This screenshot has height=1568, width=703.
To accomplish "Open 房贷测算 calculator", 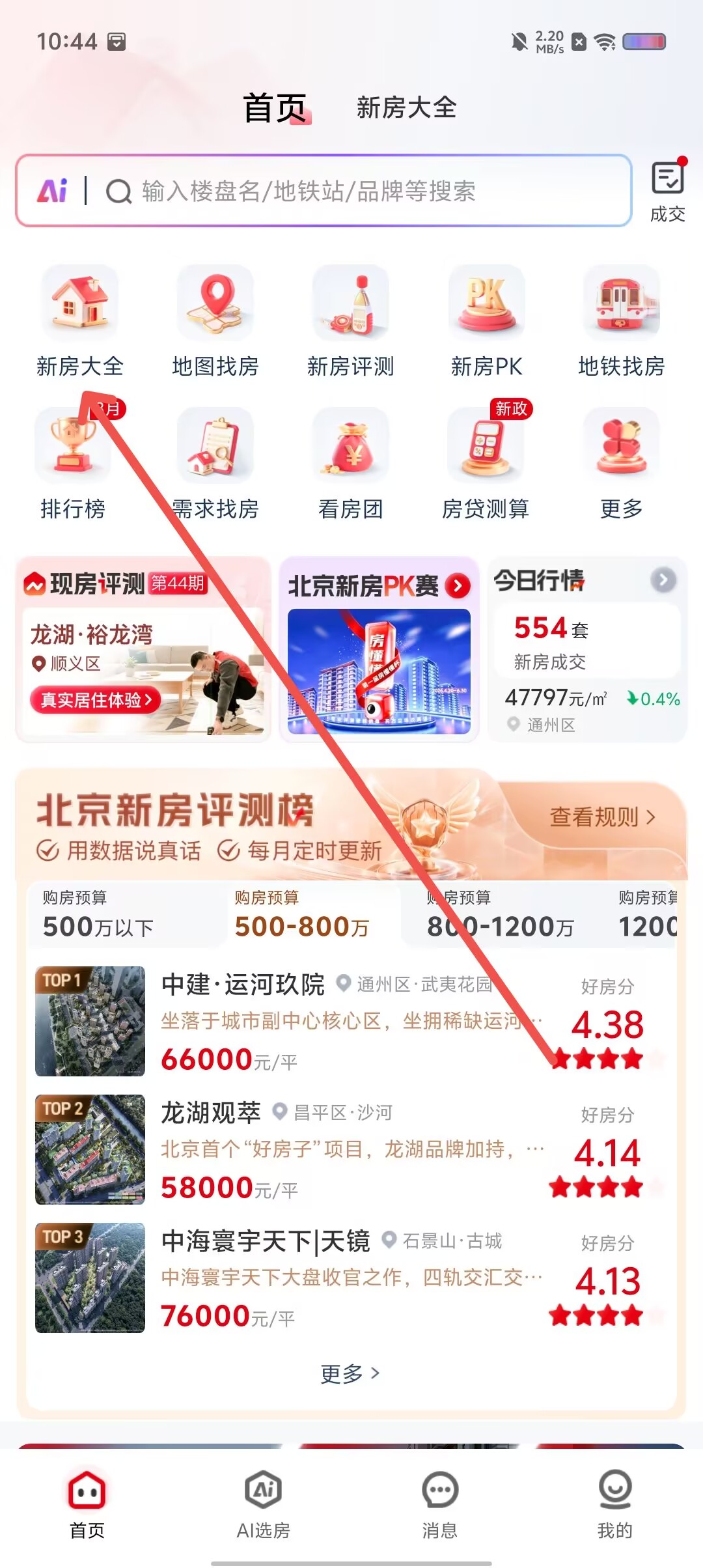I will (x=486, y=464).
